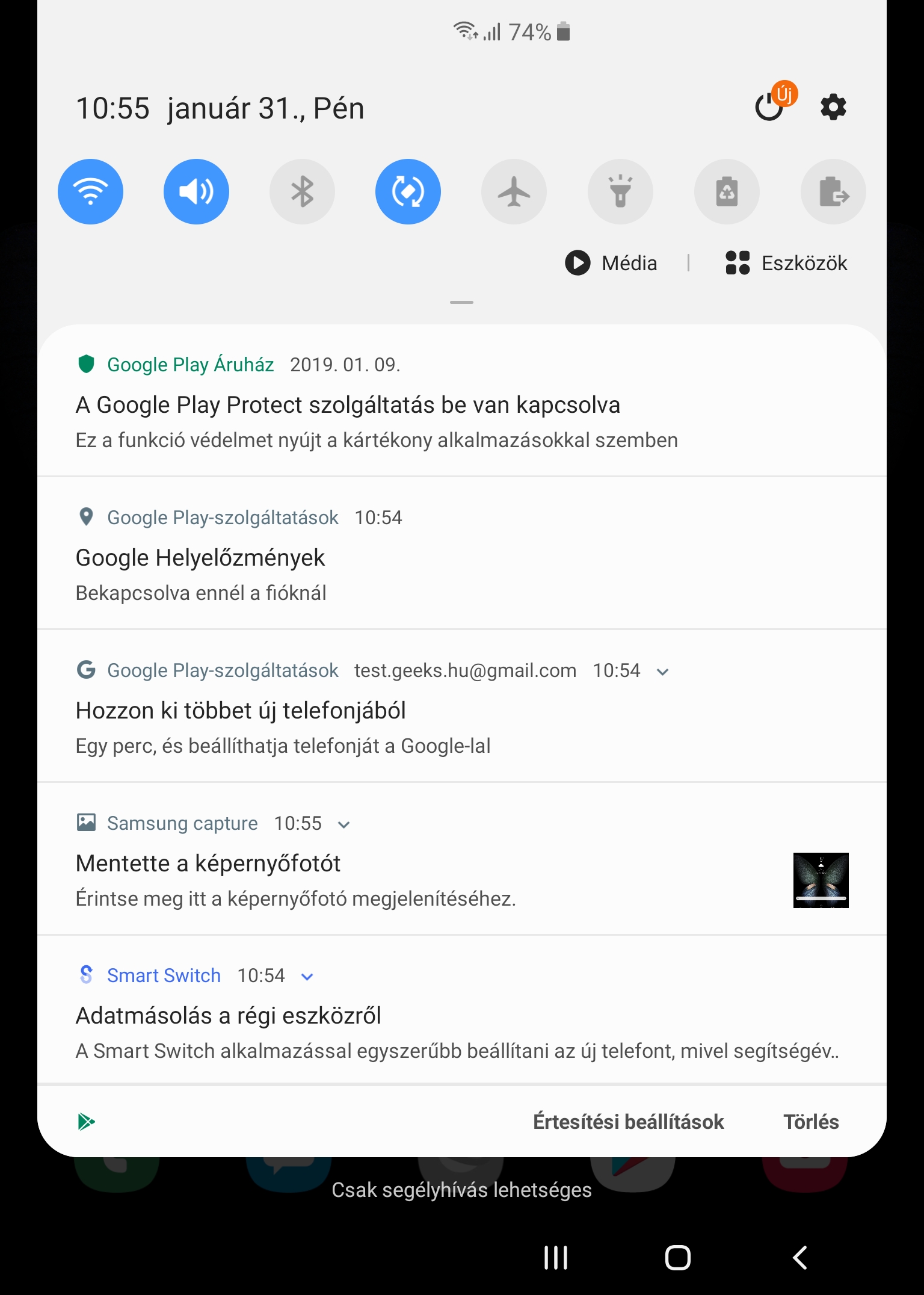Turn off Wi-Fi quick toggle
Screen dimensions: 924x1295
(x=90, y=192)
